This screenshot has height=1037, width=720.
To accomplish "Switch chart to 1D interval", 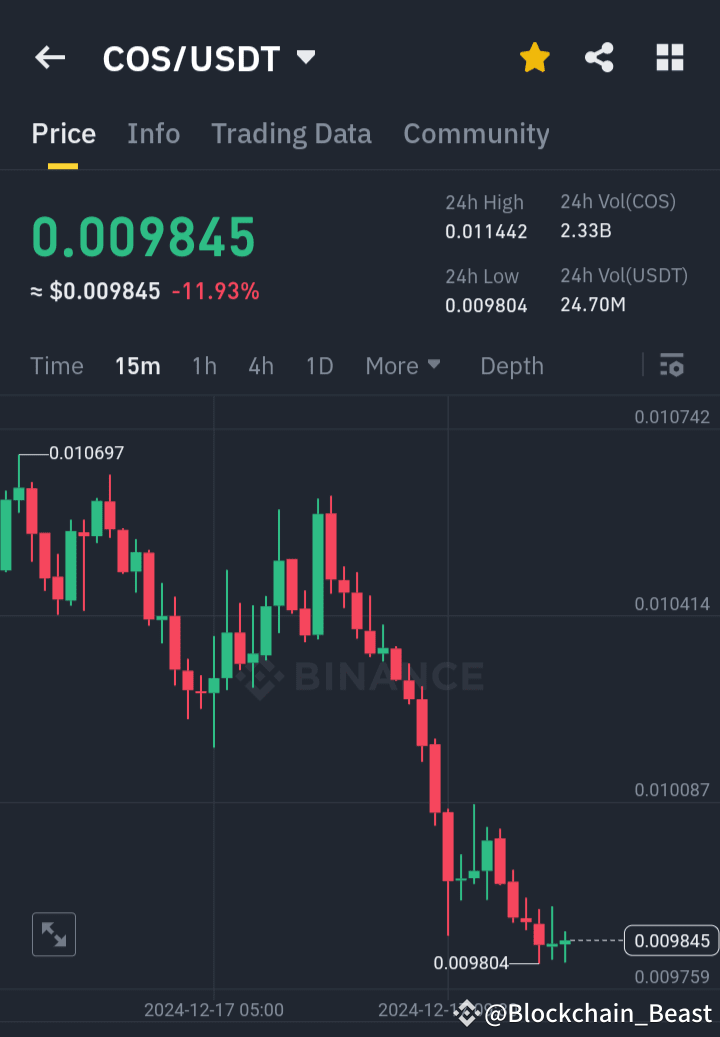I will point(319,366).
